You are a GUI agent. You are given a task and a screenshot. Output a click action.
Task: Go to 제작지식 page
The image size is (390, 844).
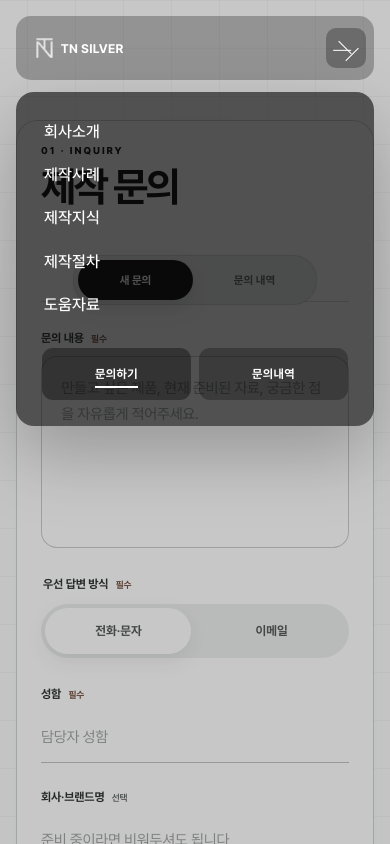(72, 217)
